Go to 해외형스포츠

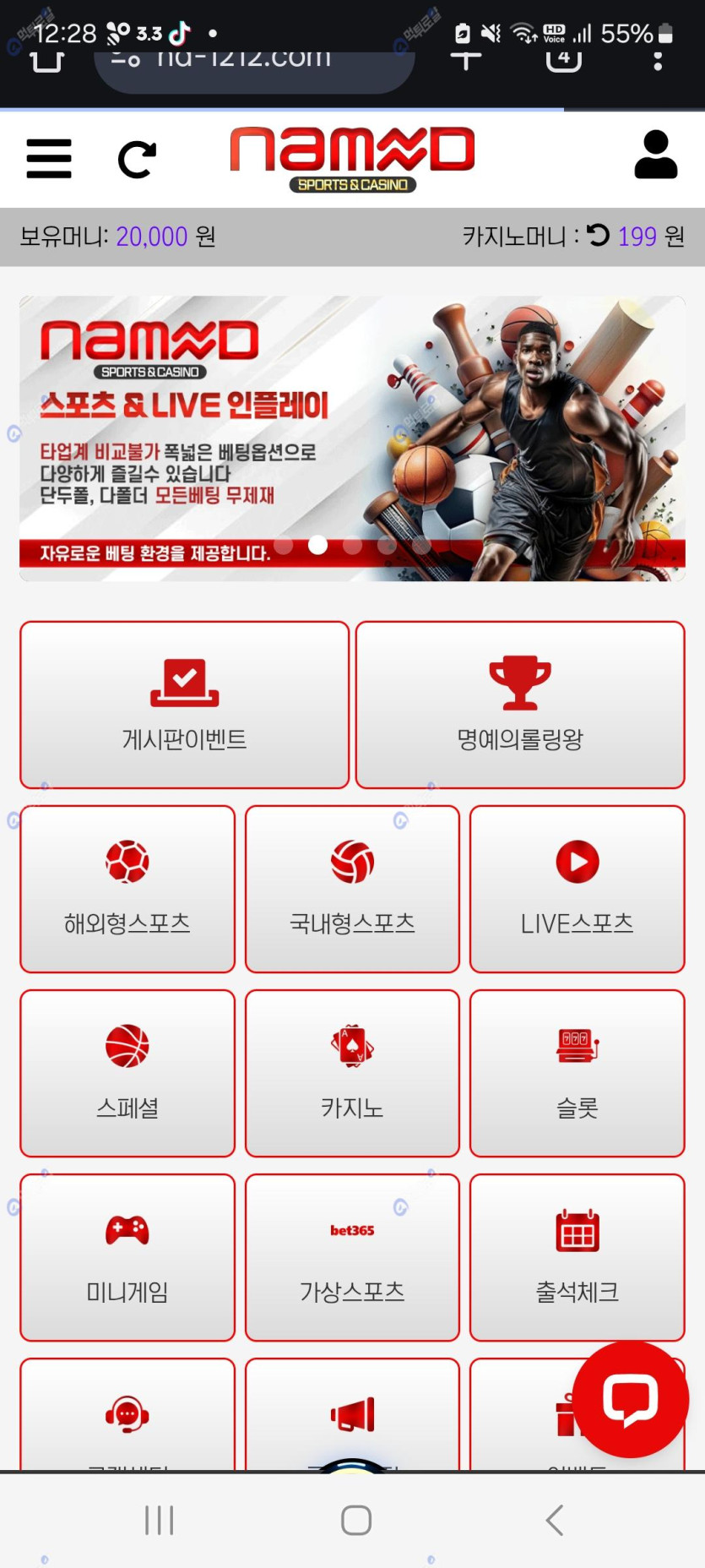[x=127, y=889]
